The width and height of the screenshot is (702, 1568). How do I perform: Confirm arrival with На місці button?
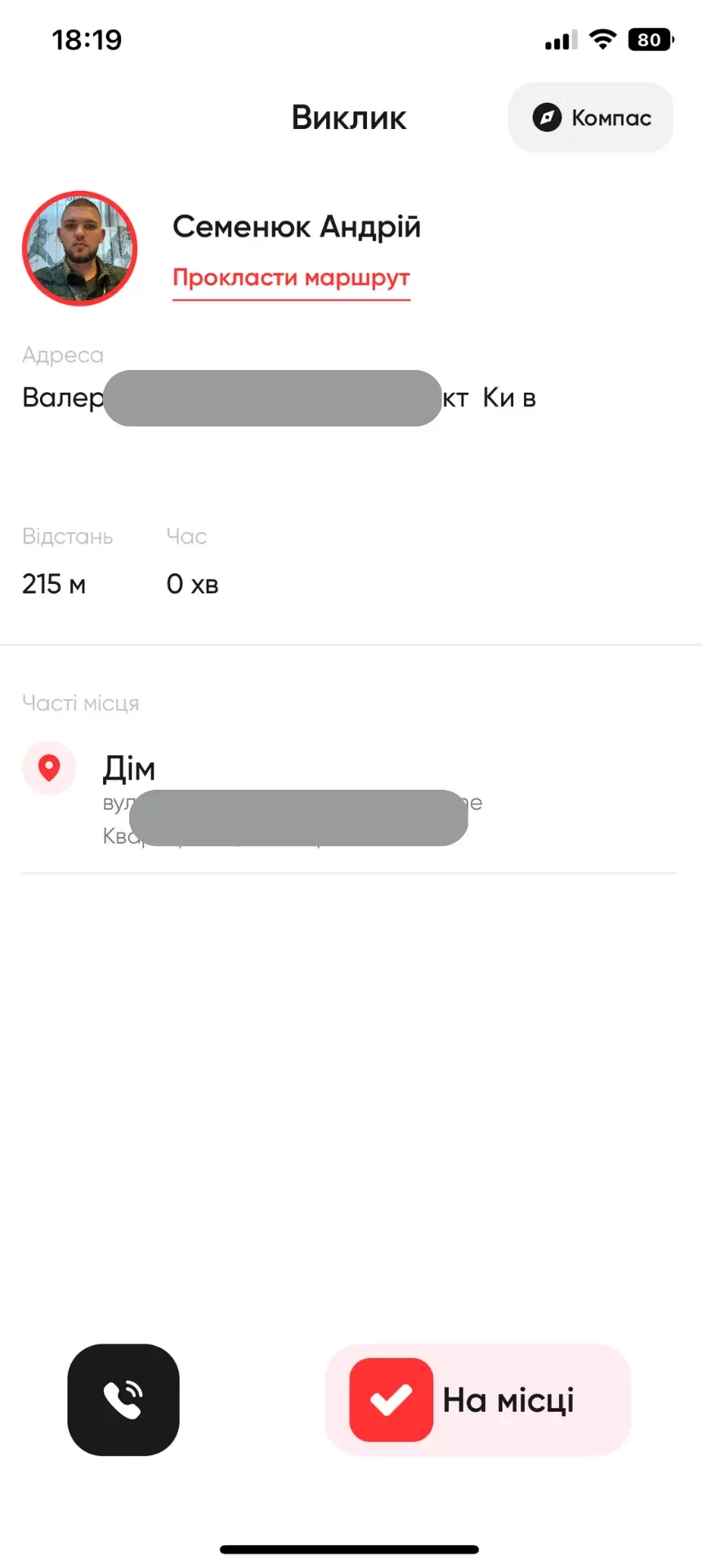[478, 1399]
